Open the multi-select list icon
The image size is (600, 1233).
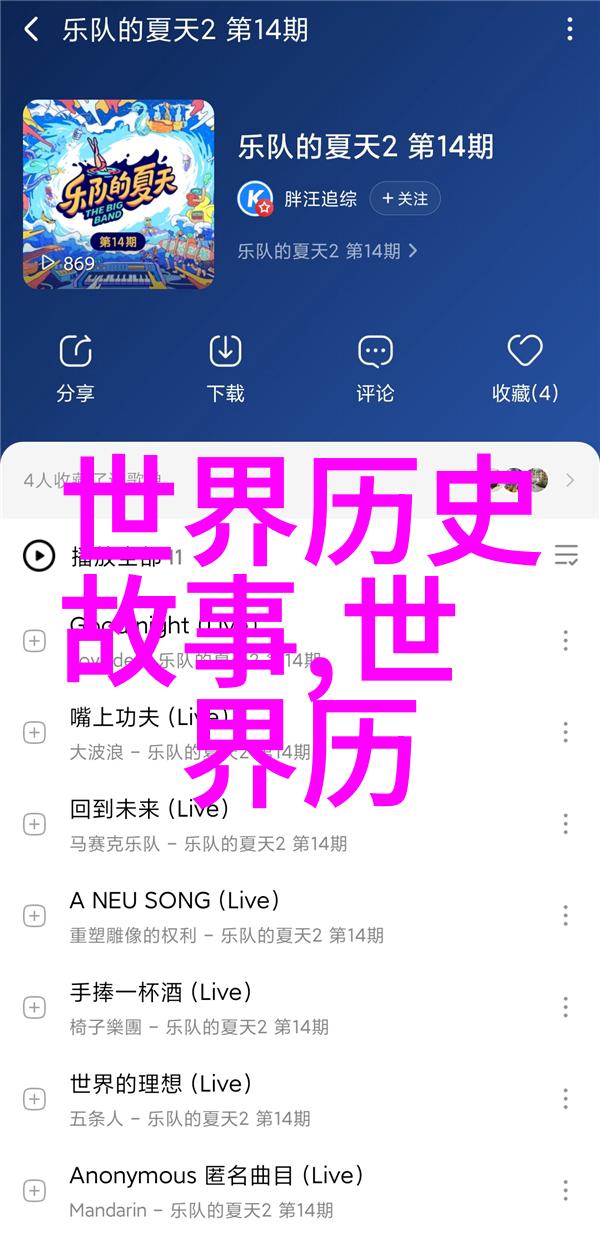click(566, 555)
